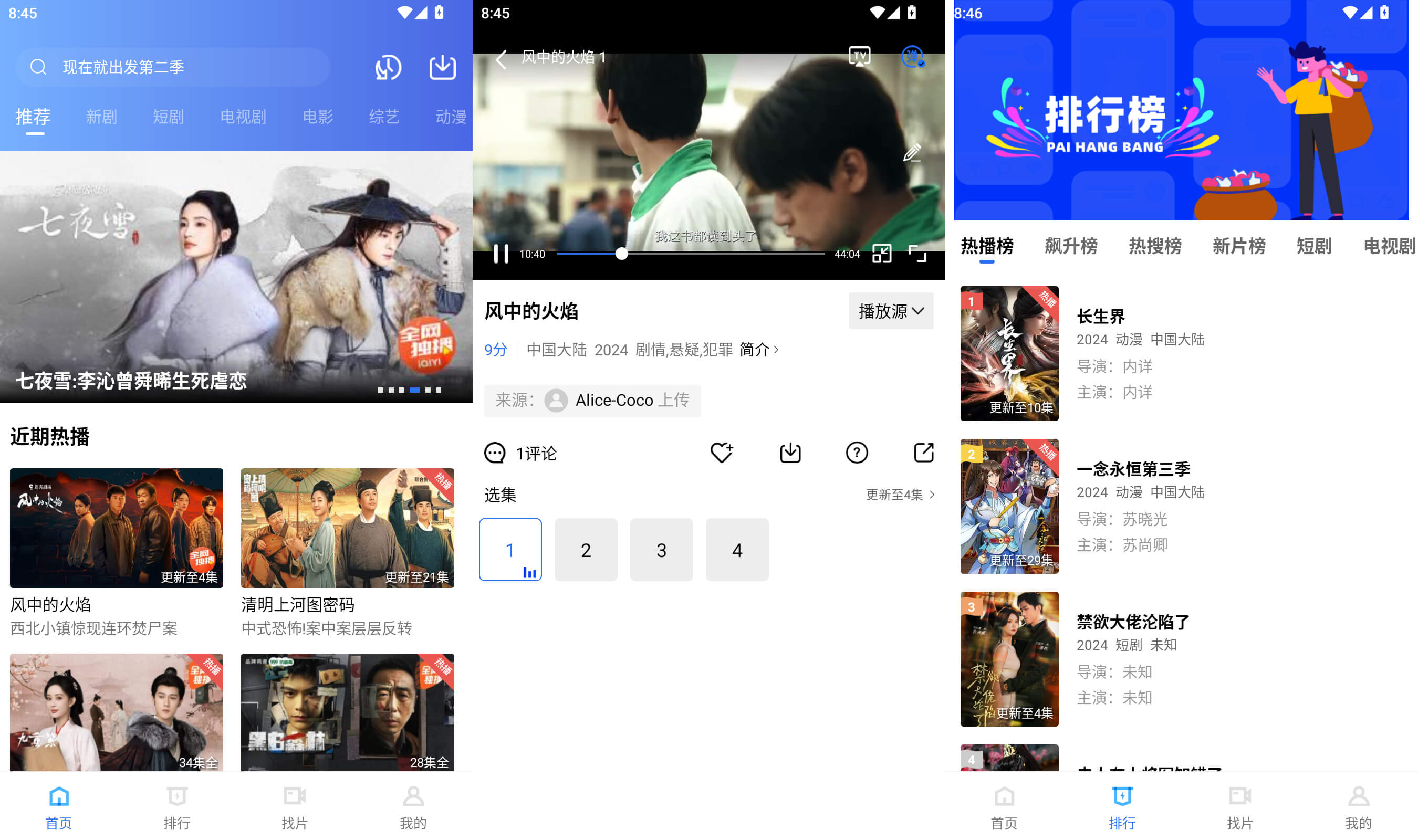Viewport: 1418px width, 840px height.
Task: Expand the 播放源 source dropdown
Action: (x=890, y=311)
